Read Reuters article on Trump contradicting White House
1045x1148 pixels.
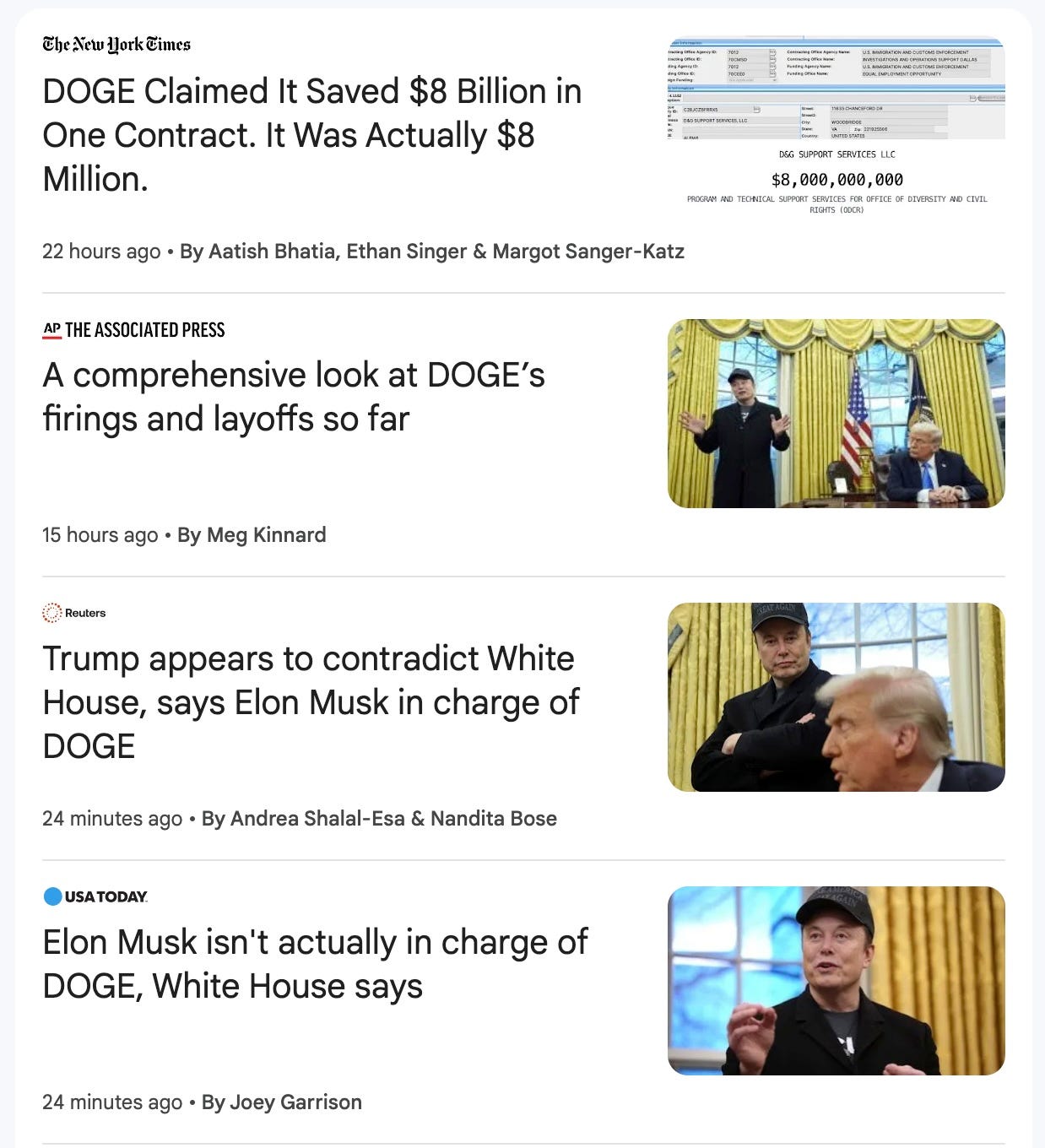(311, 702)
